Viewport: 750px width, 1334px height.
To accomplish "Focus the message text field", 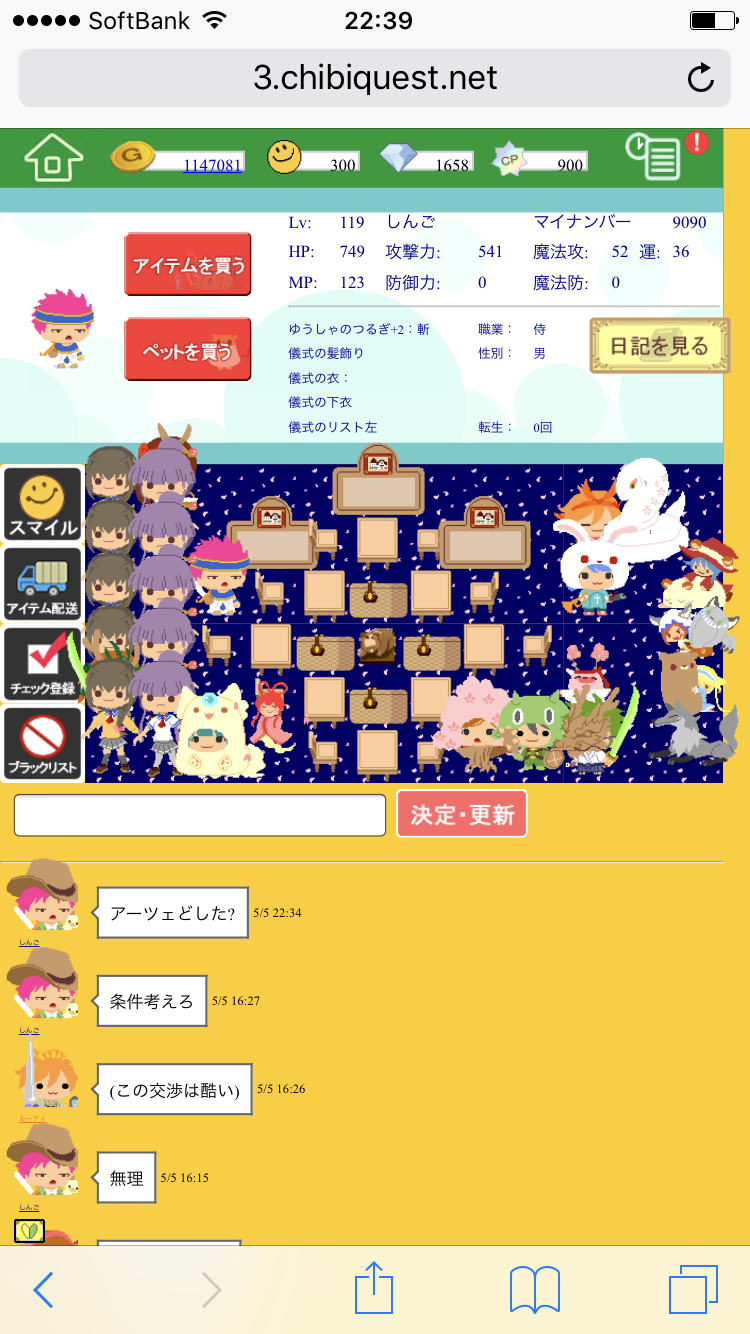I will pyautogui.click(x=200, y=815).
